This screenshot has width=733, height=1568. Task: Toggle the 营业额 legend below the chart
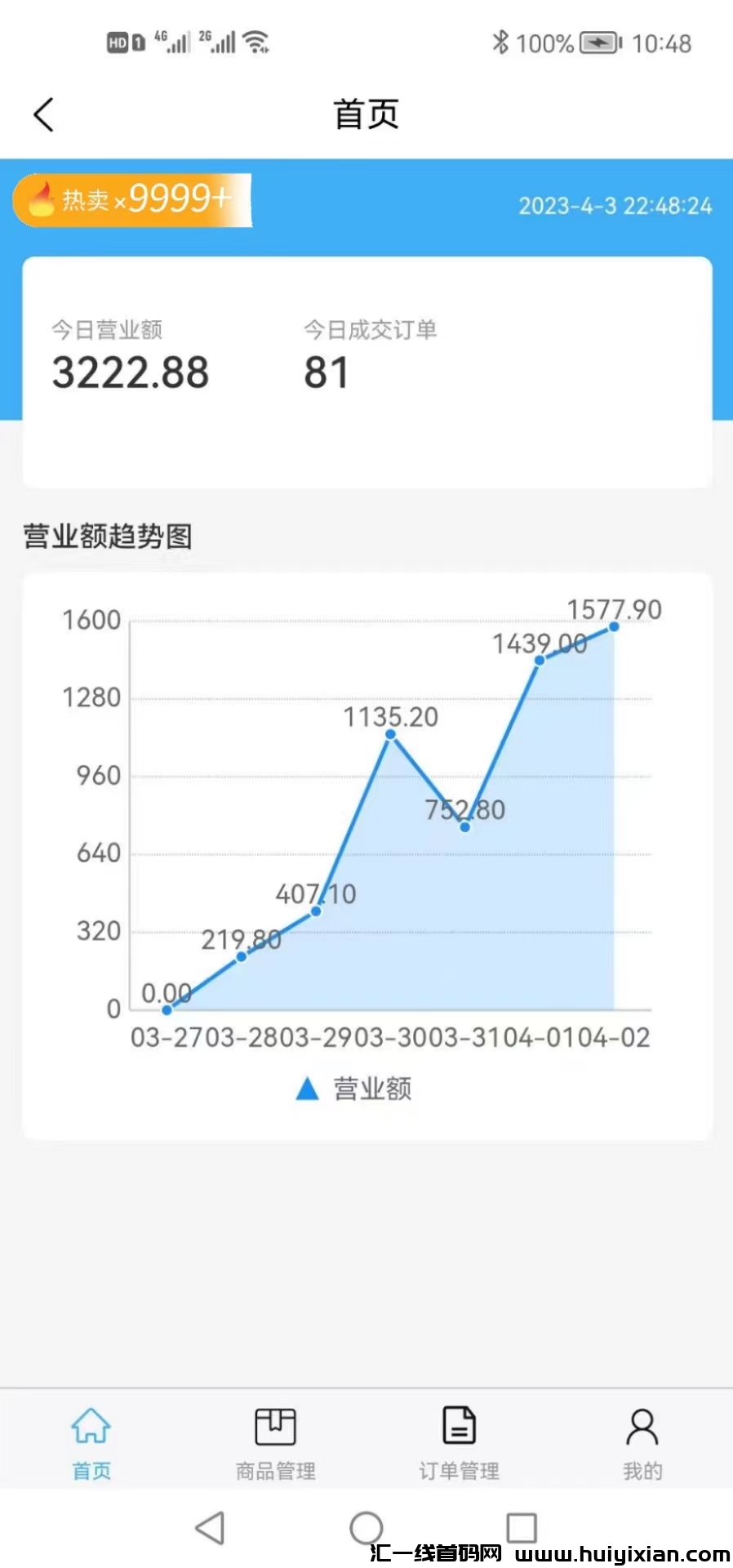[x=371, y=1089]
